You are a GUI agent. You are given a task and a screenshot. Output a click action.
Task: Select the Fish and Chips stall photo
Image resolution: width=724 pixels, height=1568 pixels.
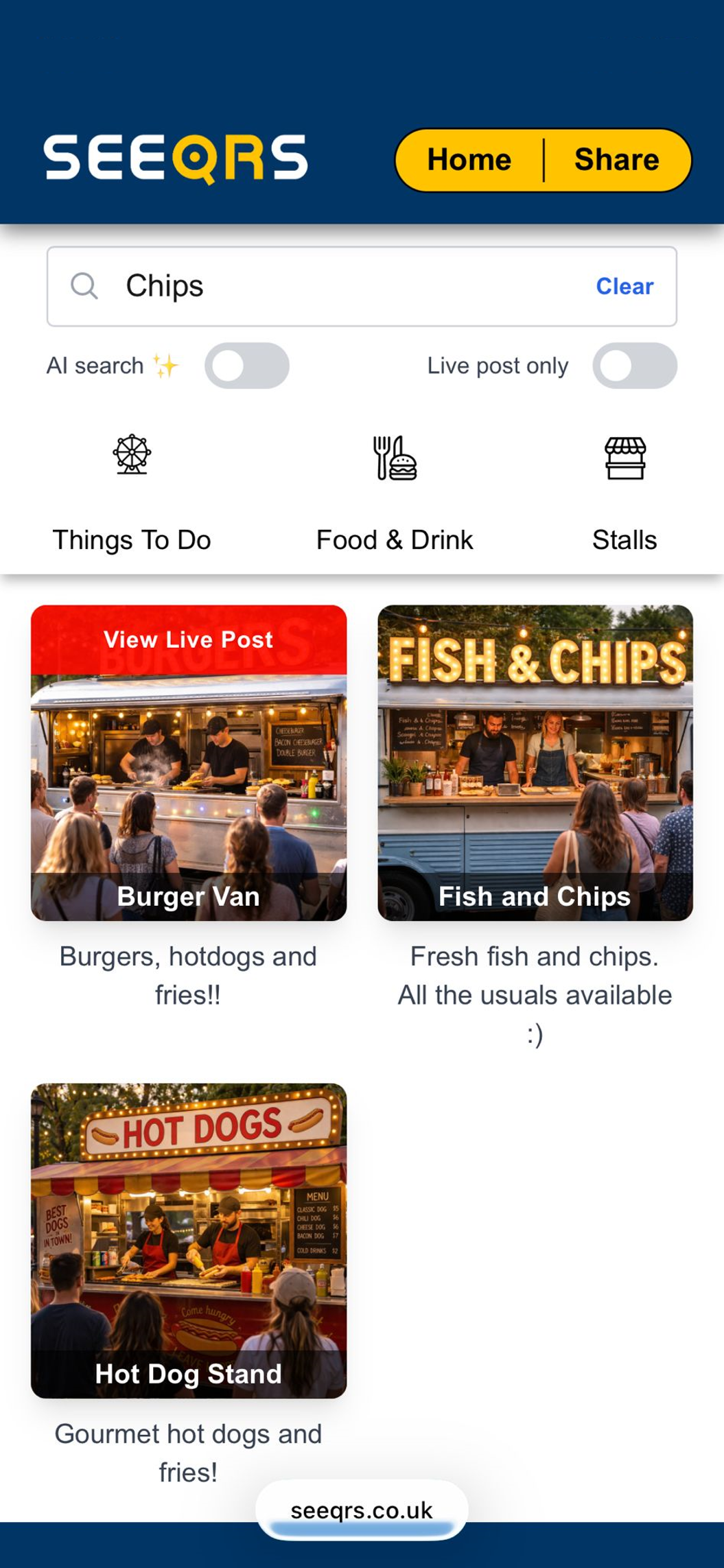click(537, 762)
